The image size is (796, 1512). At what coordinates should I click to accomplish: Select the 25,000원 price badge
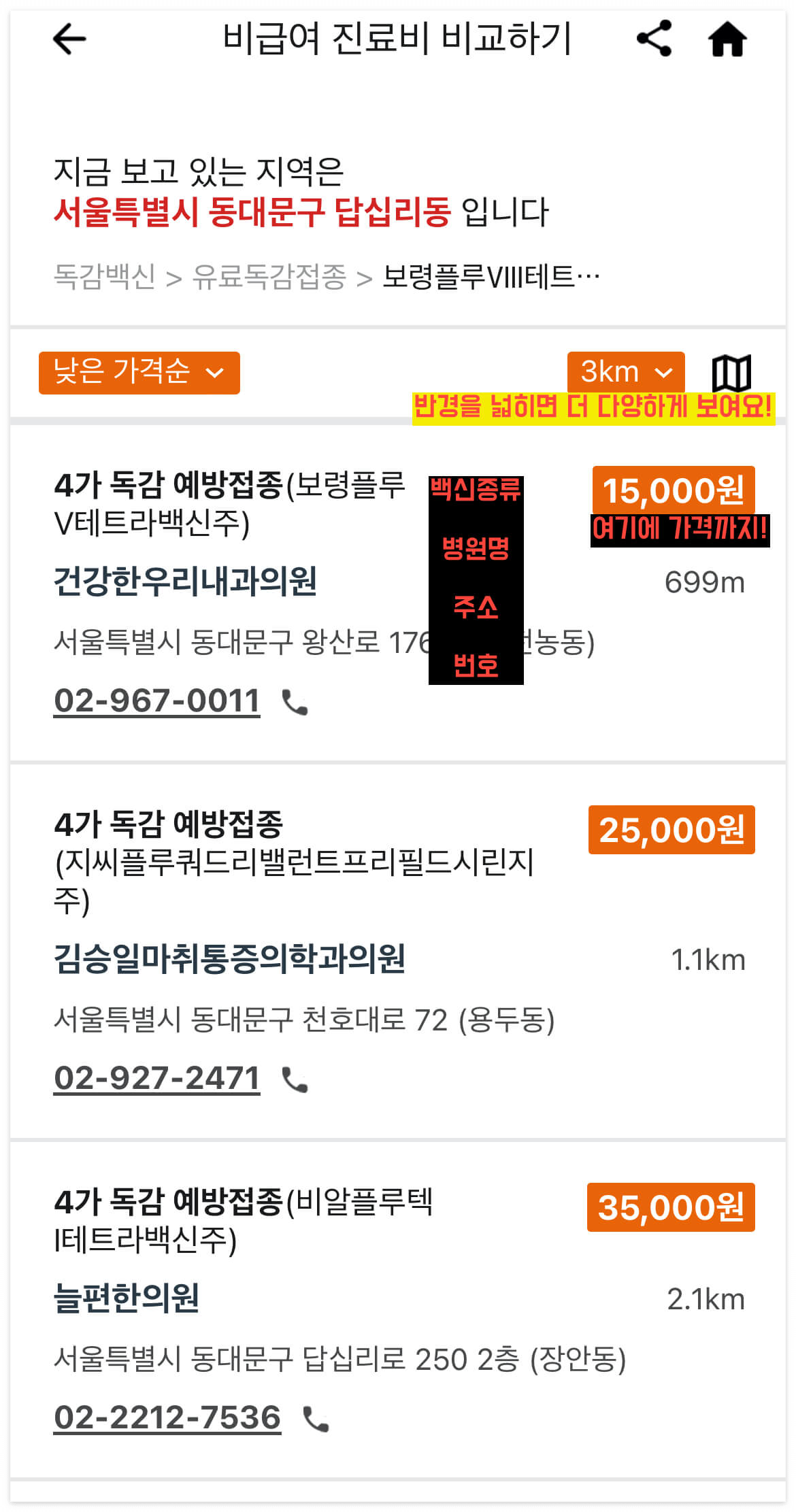[671, 831]
